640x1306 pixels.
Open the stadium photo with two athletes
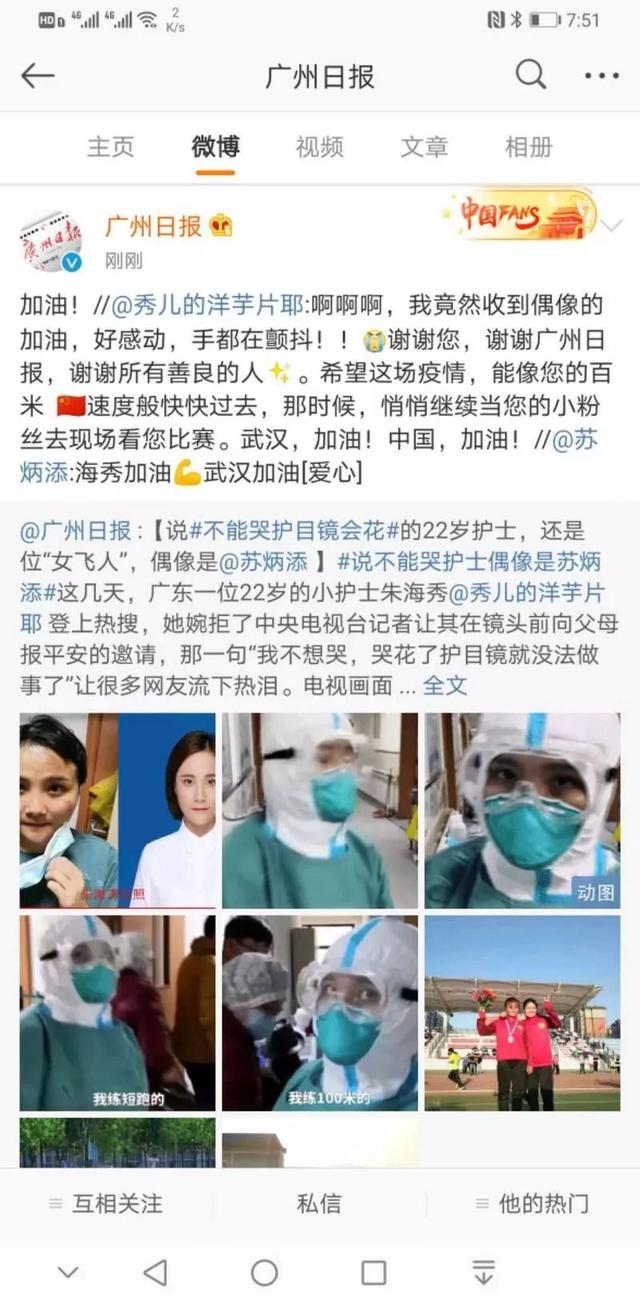click(x=522, y=1012)
